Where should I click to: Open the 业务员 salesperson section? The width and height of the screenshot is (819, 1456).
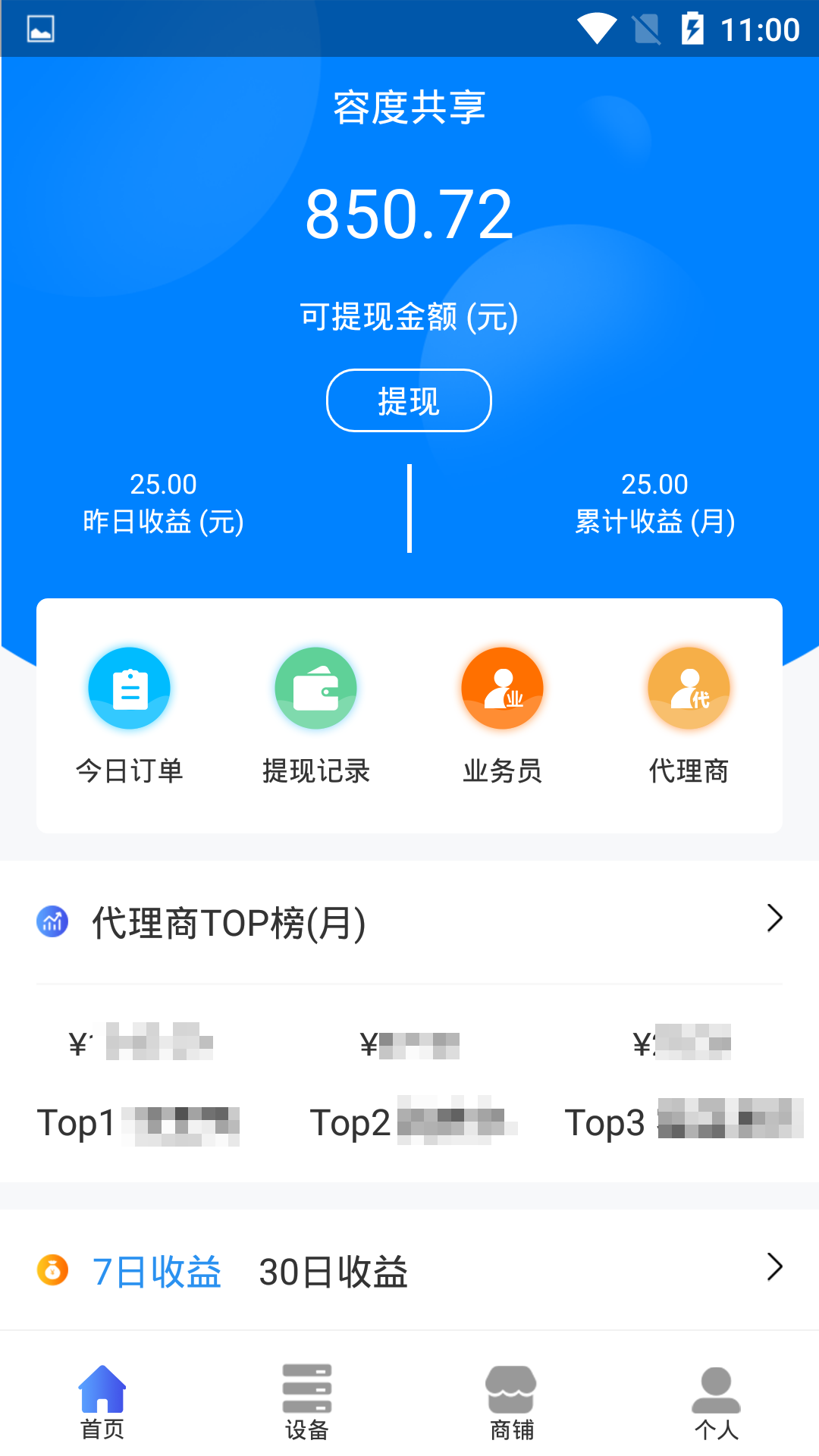(x=502, y=714)
